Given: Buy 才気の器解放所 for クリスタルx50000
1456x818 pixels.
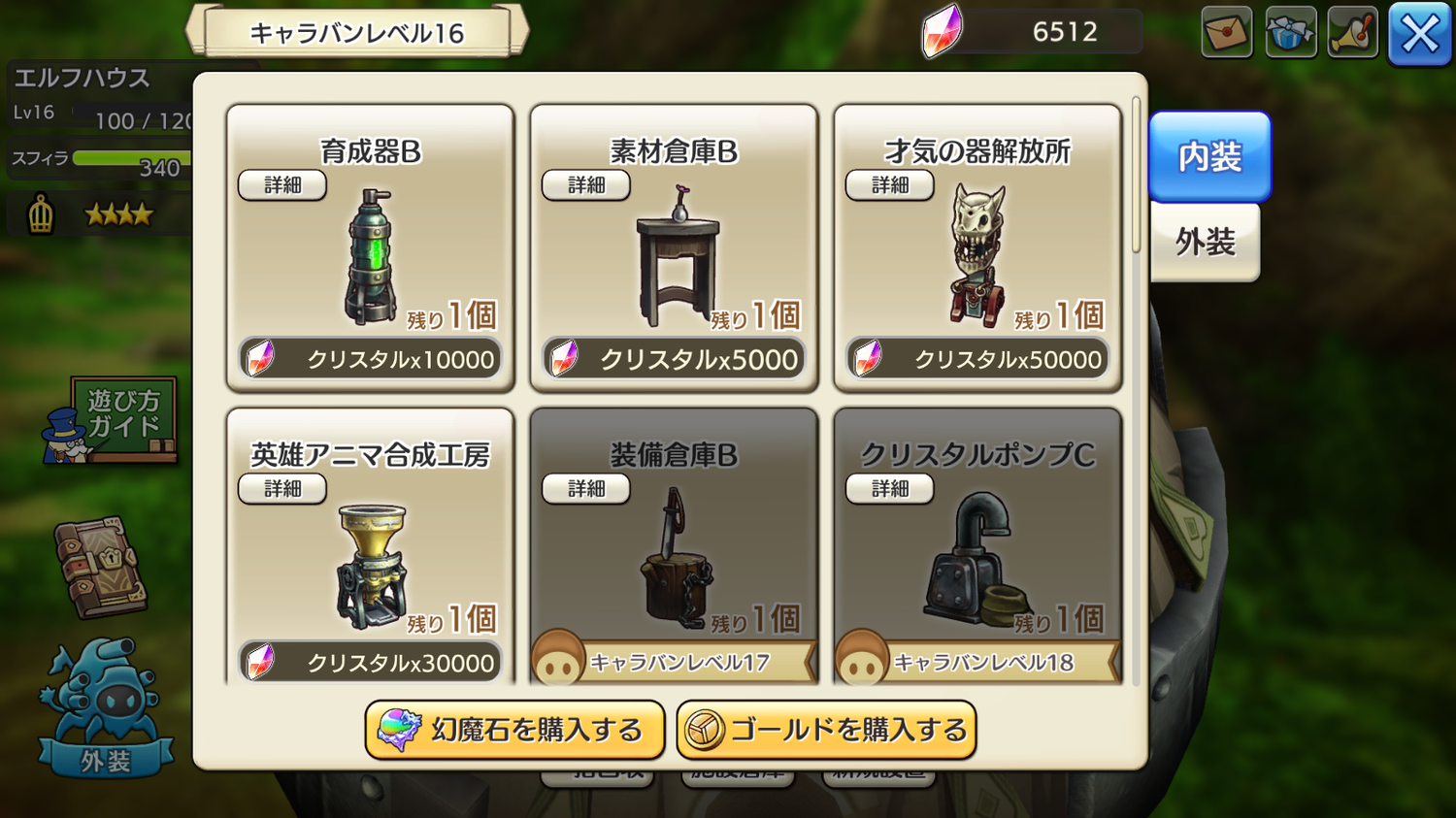Looking at the screenshot, I should 976,359.
